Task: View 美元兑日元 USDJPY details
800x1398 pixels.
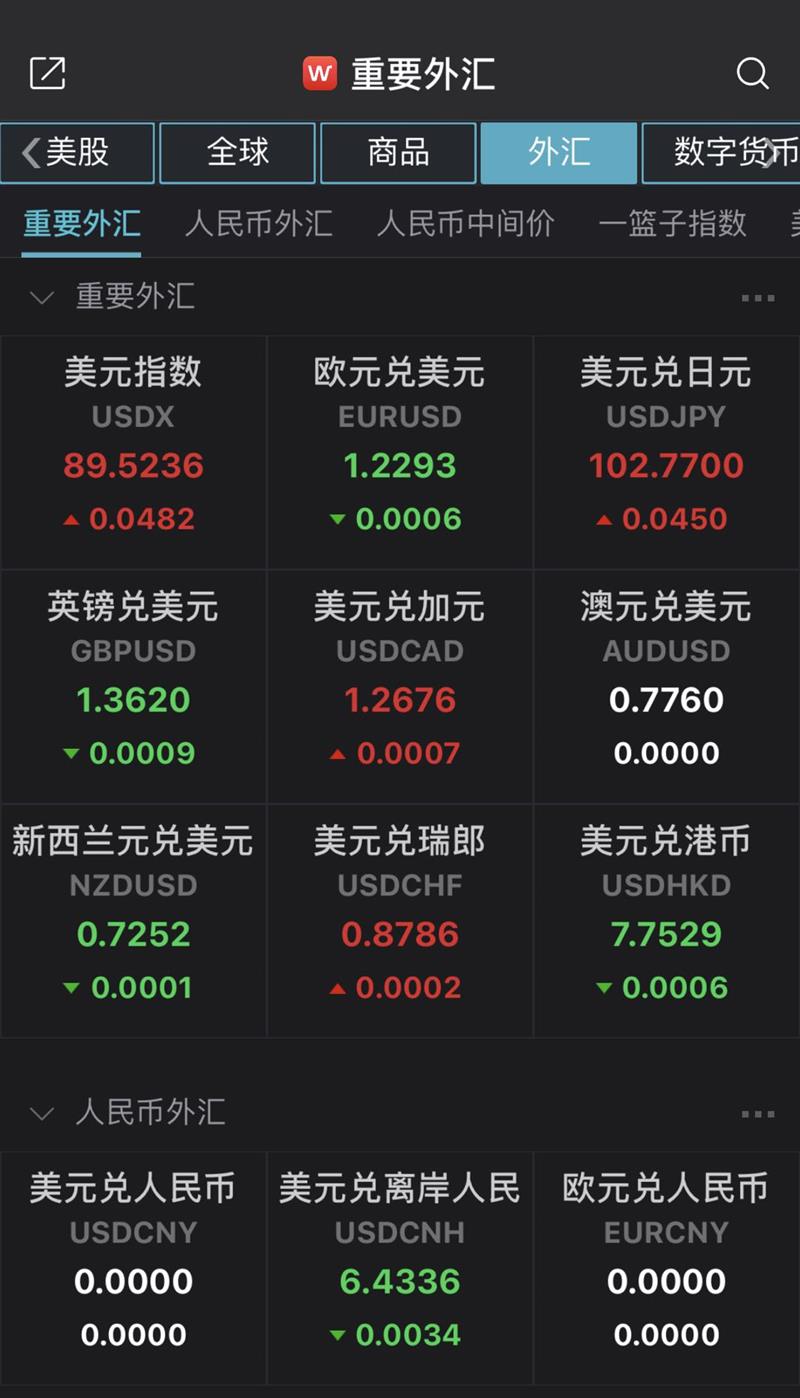Action: pos(666,452)
